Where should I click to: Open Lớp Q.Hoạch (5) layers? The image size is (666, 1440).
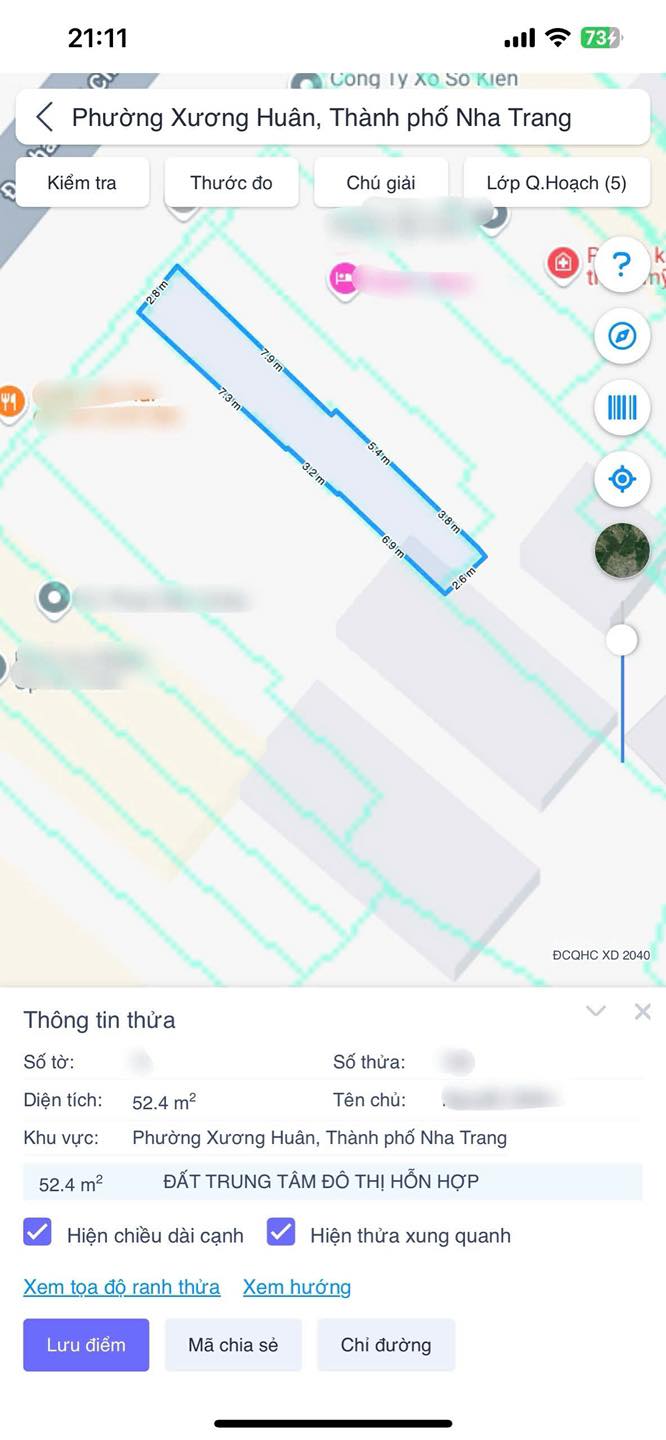(x=556, y=183)
